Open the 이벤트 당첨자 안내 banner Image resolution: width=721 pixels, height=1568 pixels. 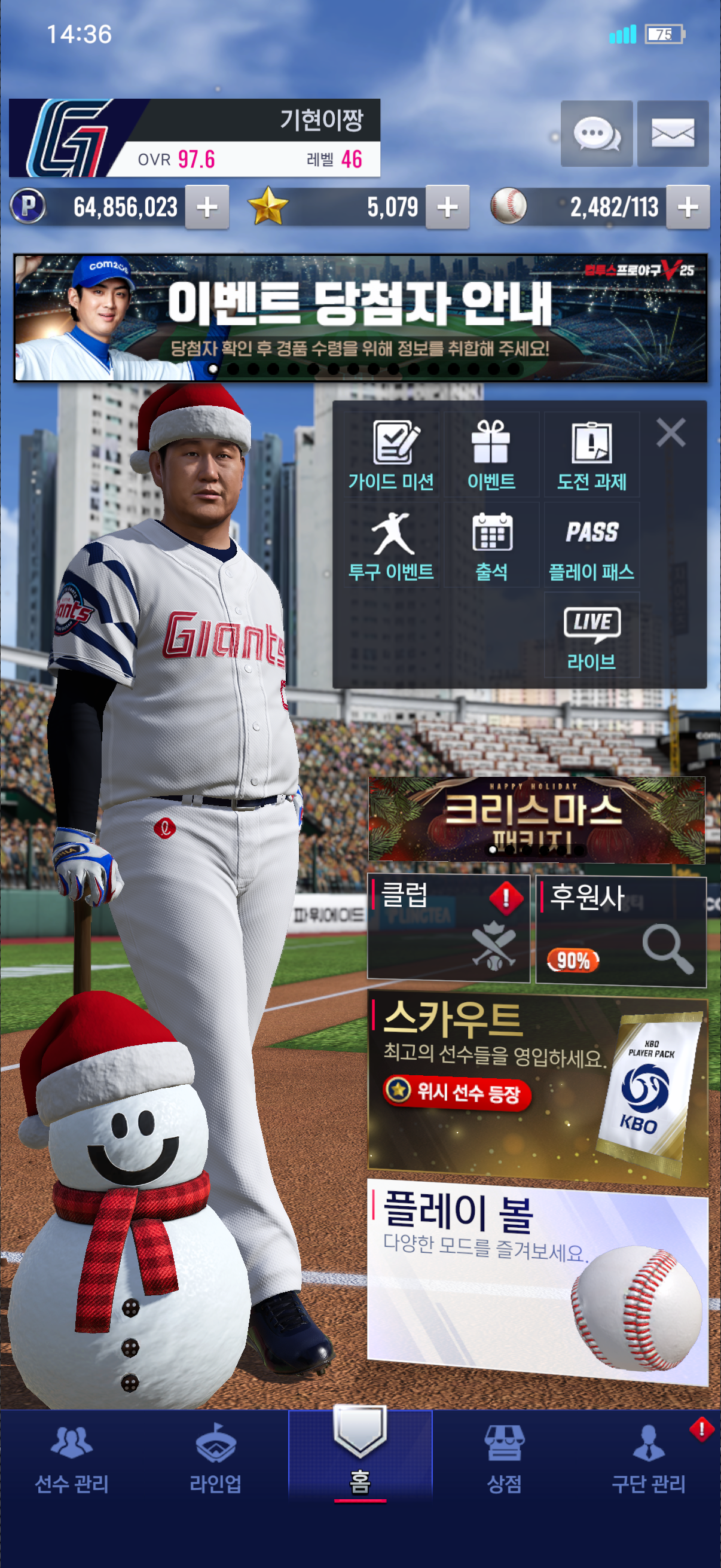coord(360,318)
